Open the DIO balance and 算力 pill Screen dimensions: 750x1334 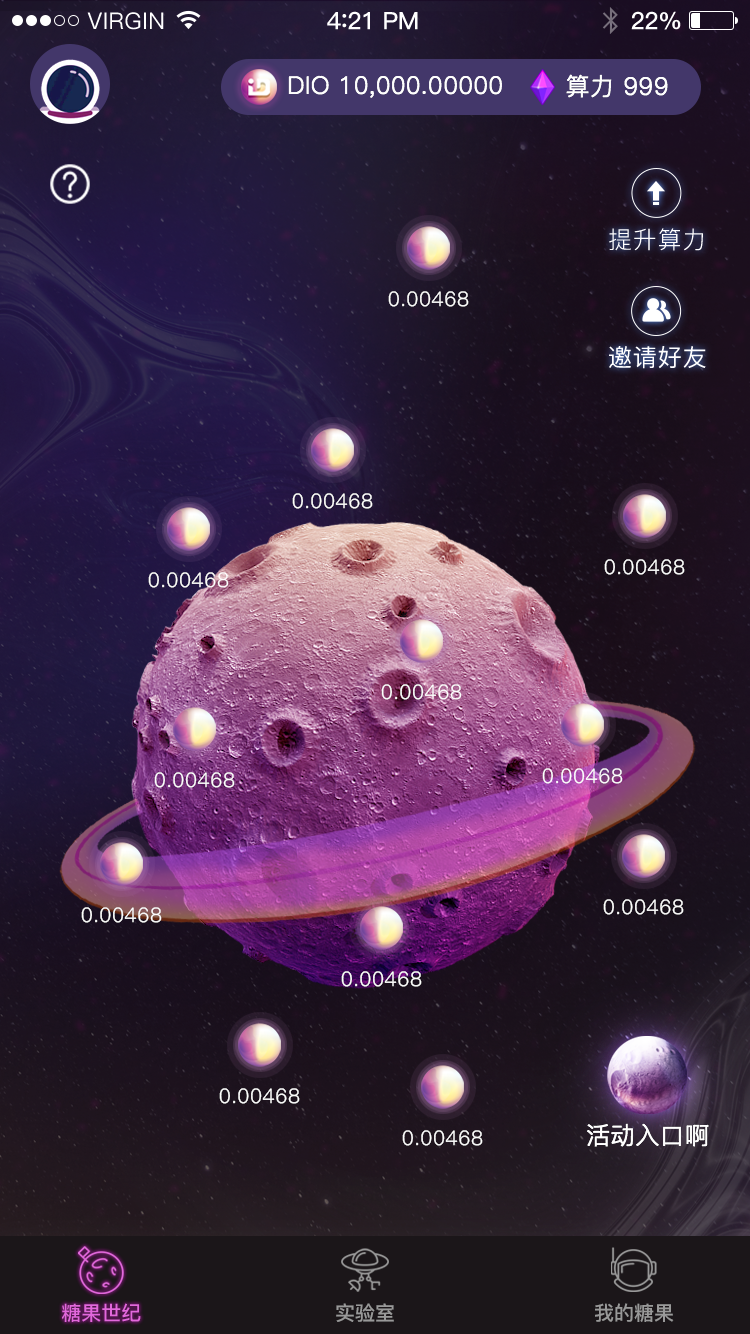460,87
